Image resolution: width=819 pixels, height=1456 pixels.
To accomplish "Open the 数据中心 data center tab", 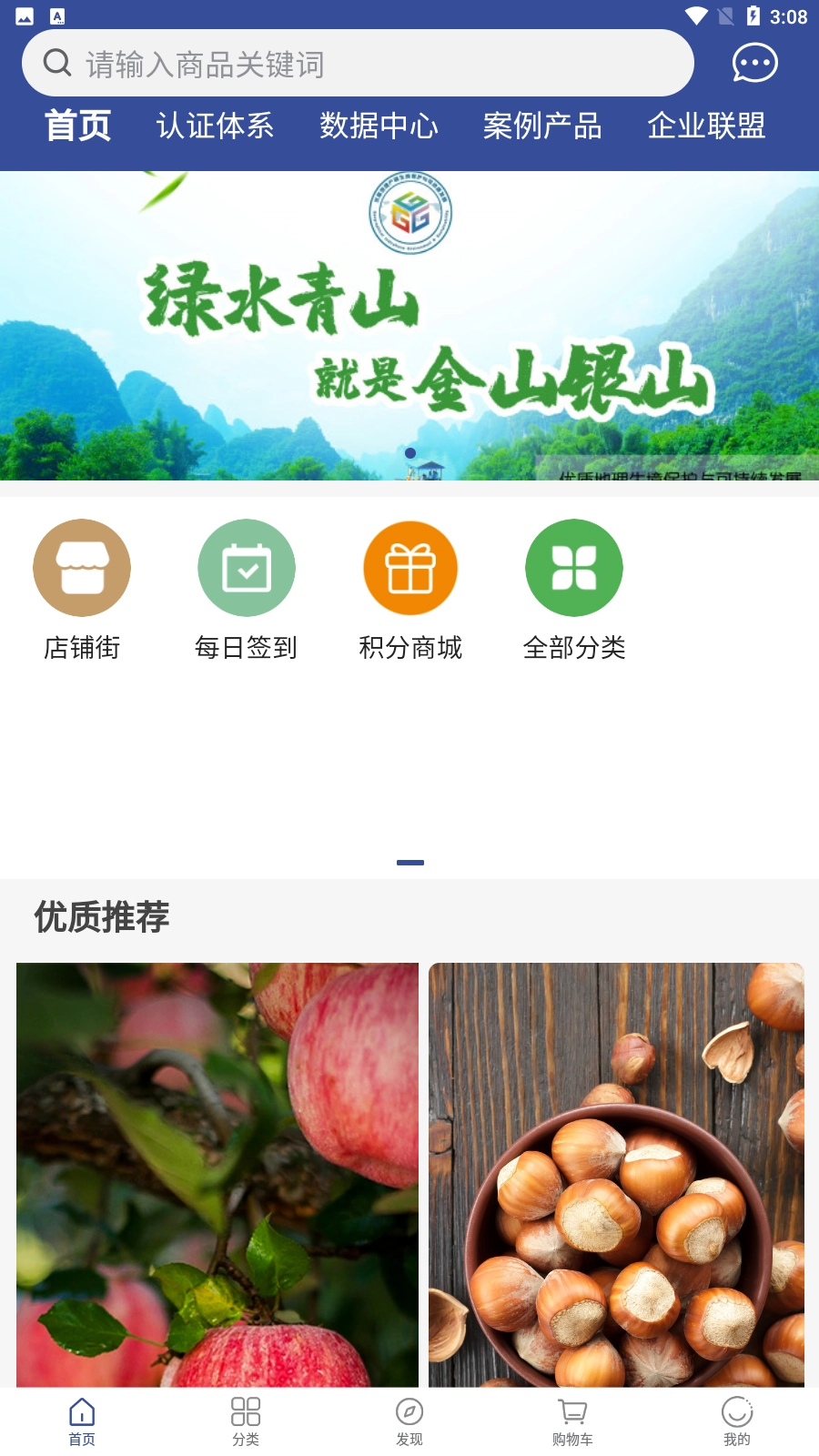I will pos(379,126).
